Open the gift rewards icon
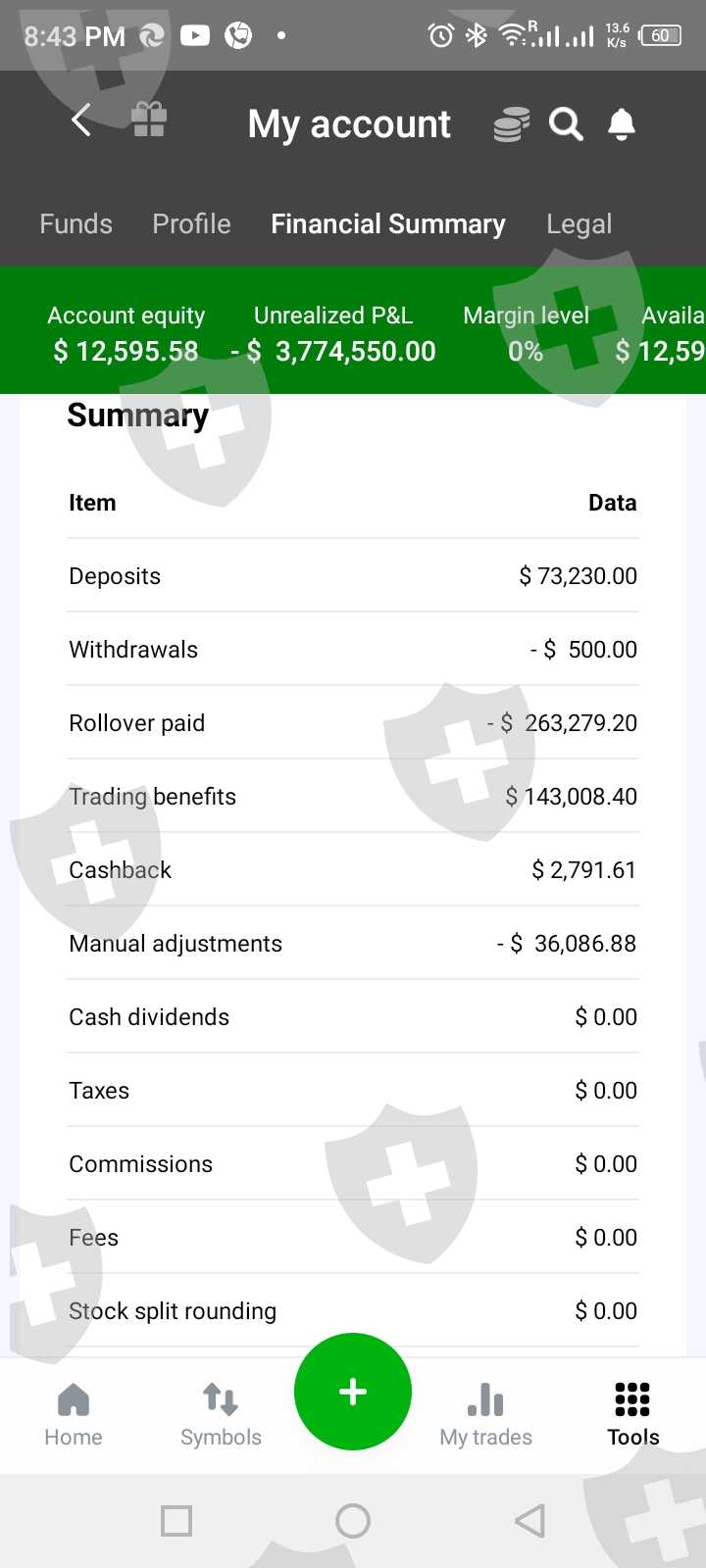The image size is (706, 1568). (x=149, y=122)
